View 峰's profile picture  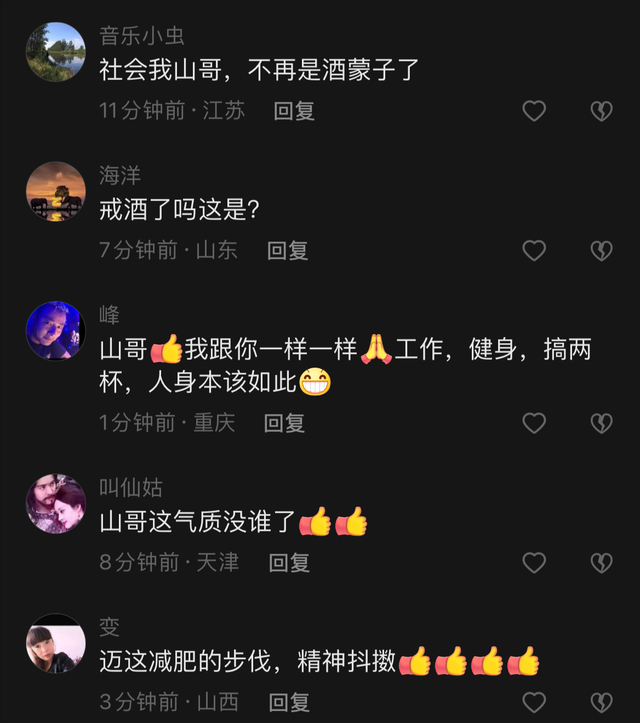point(55,331)
